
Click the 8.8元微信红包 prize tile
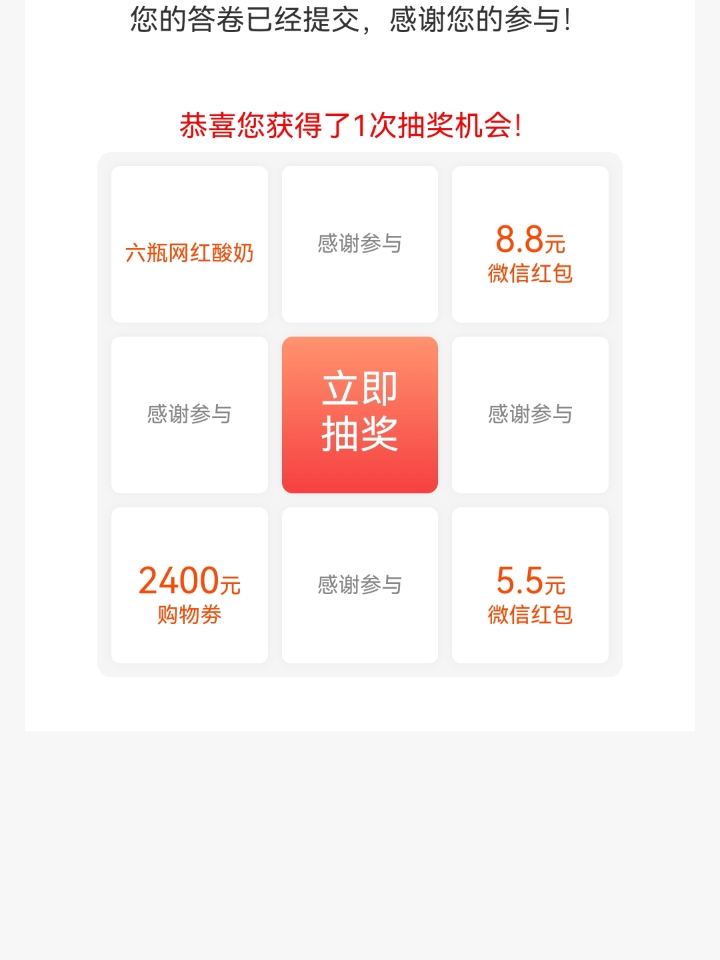click(530, 243)
